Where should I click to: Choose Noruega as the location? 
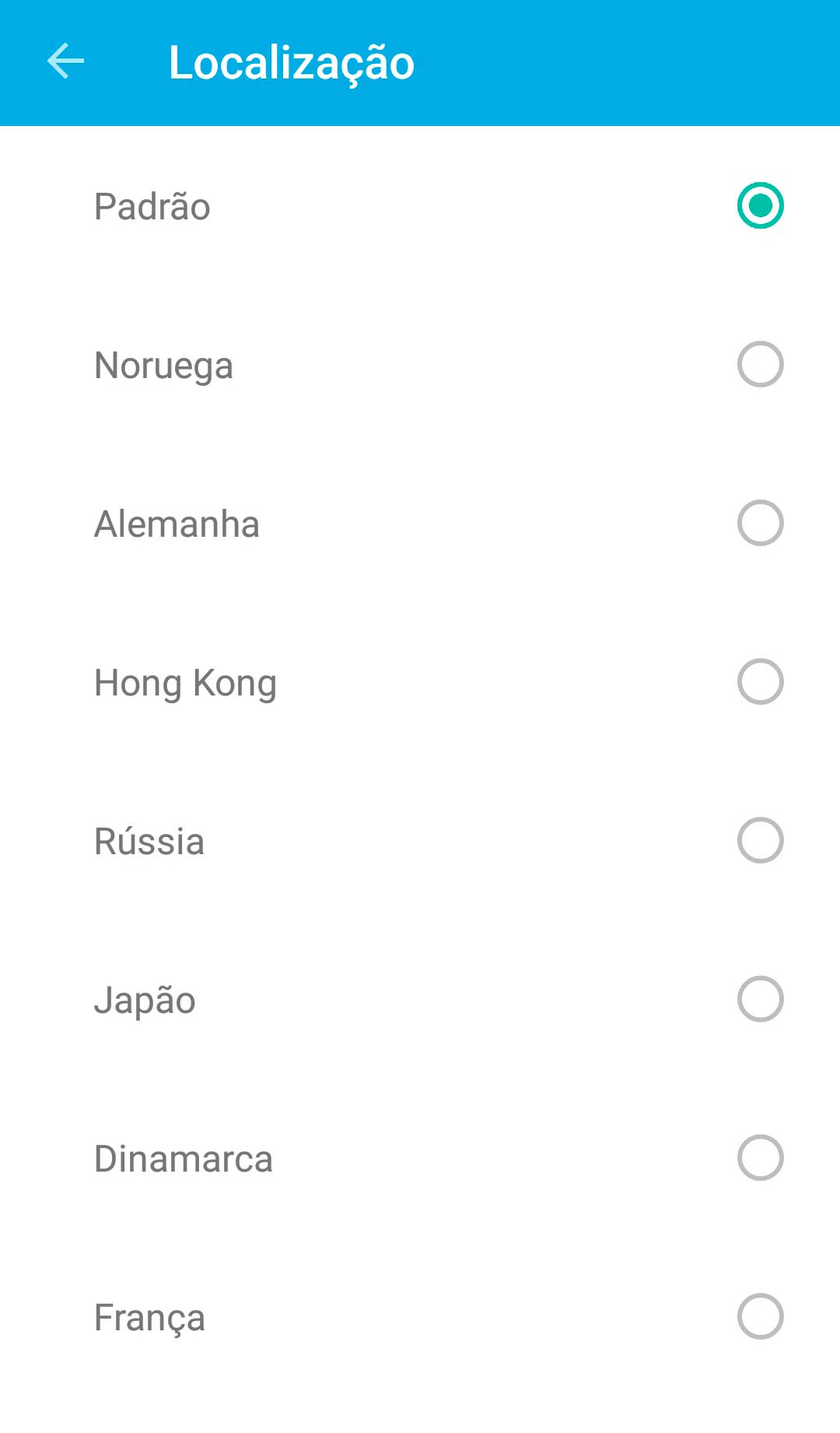coord(759,364)
